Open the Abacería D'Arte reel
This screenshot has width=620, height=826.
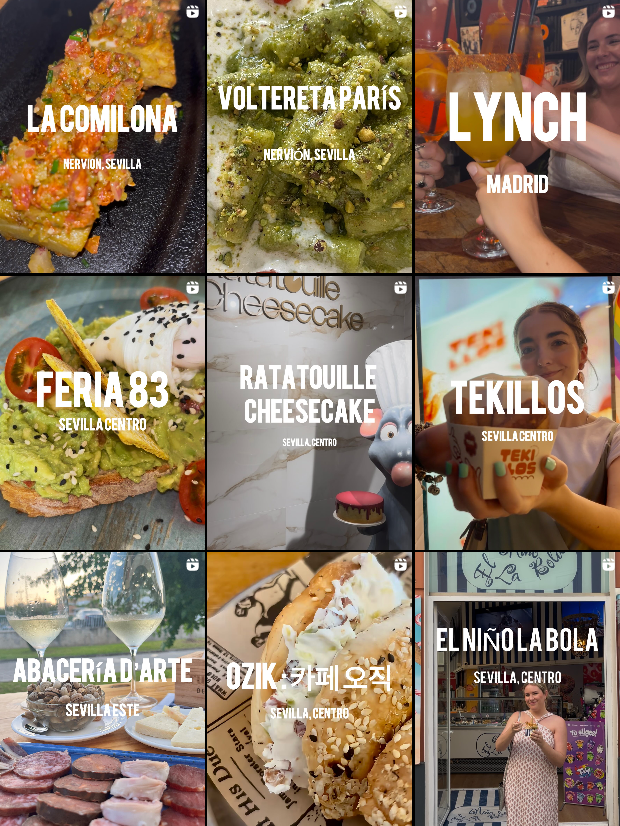point(102,690)
